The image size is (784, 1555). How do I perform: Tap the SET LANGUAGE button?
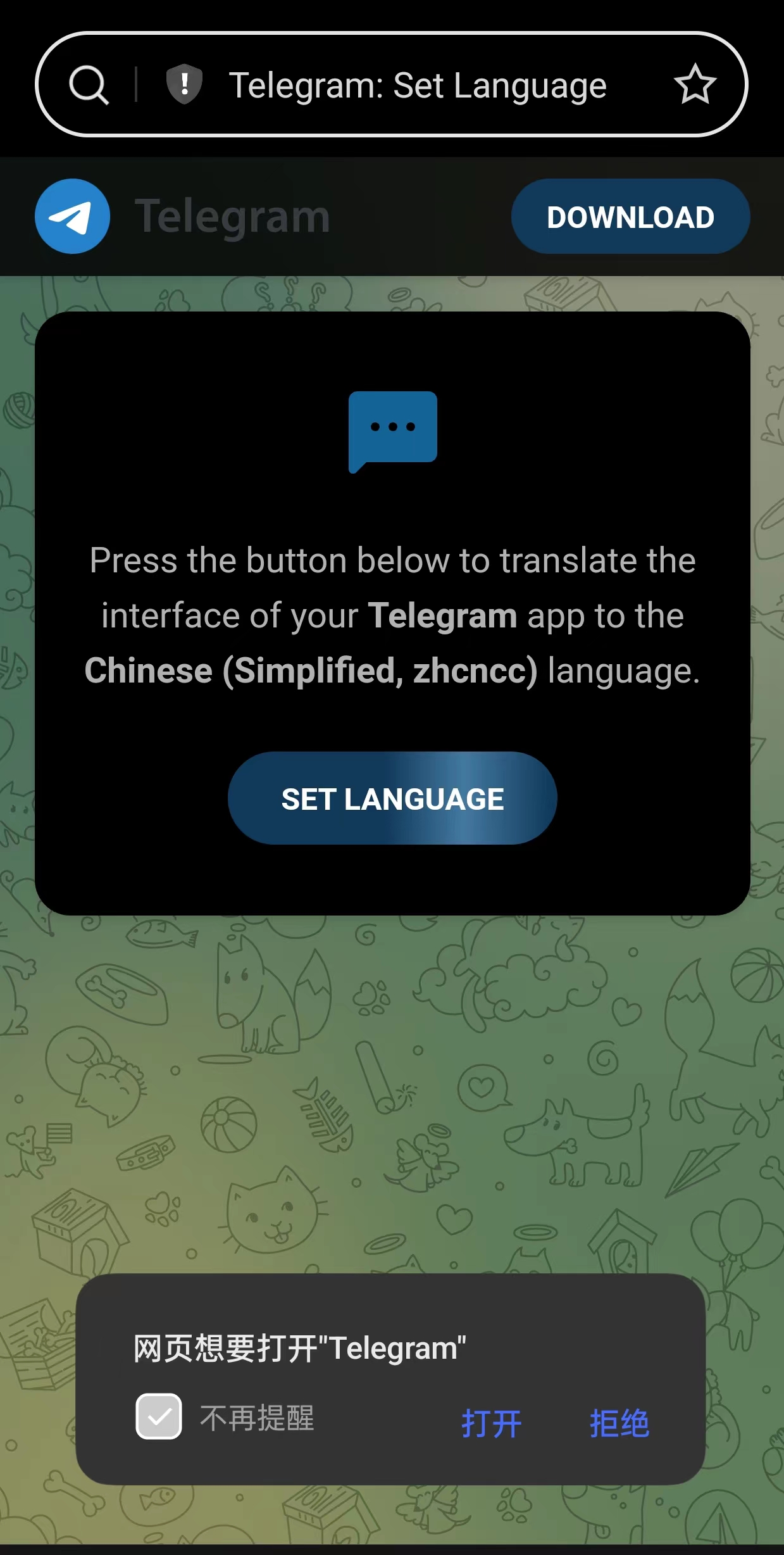pos(392,798)
